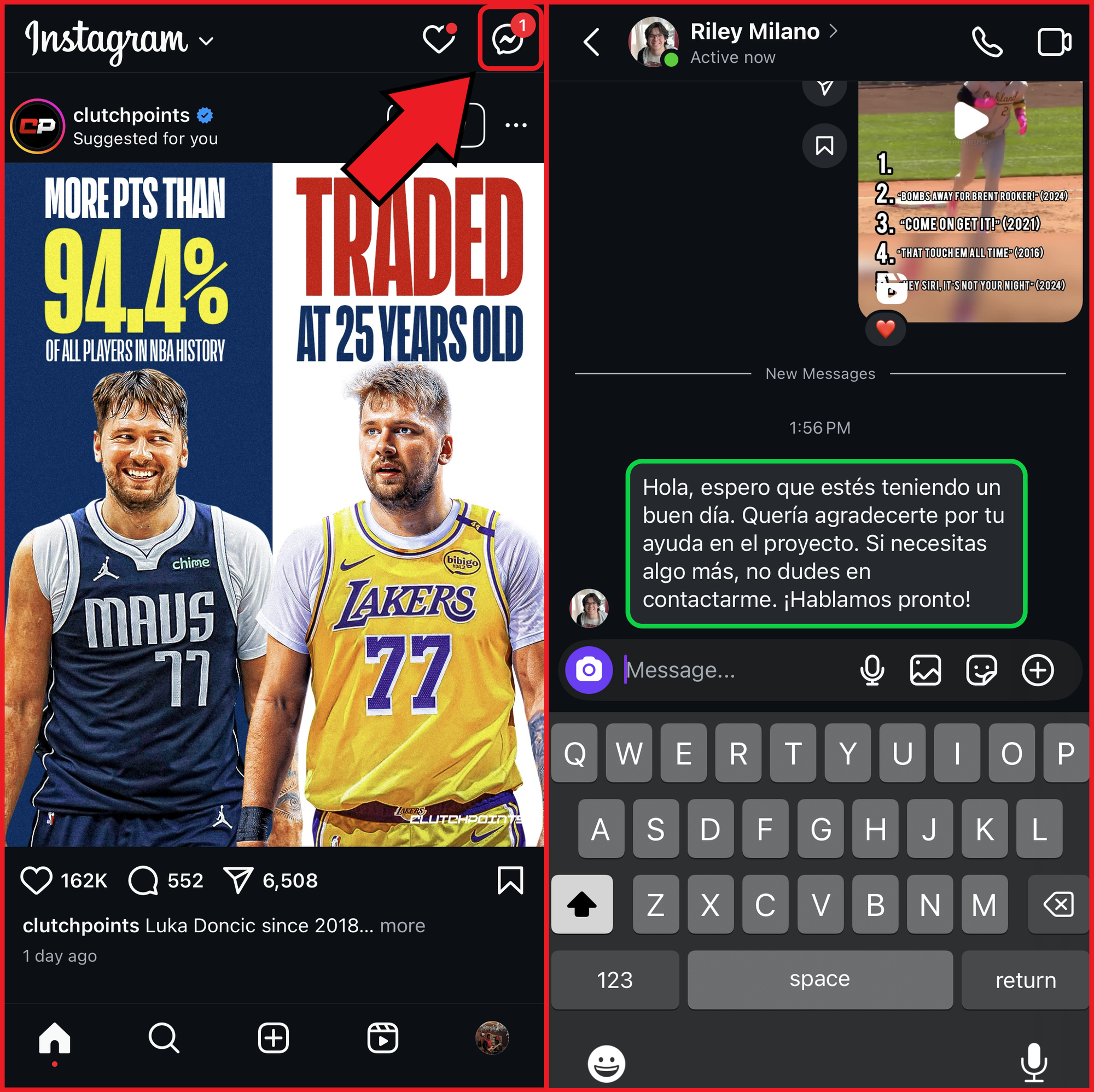This screenshot has height=1092, width=1094.
Task: Open comments on the clutchpoints post
Action: click(x=143, y=881)
